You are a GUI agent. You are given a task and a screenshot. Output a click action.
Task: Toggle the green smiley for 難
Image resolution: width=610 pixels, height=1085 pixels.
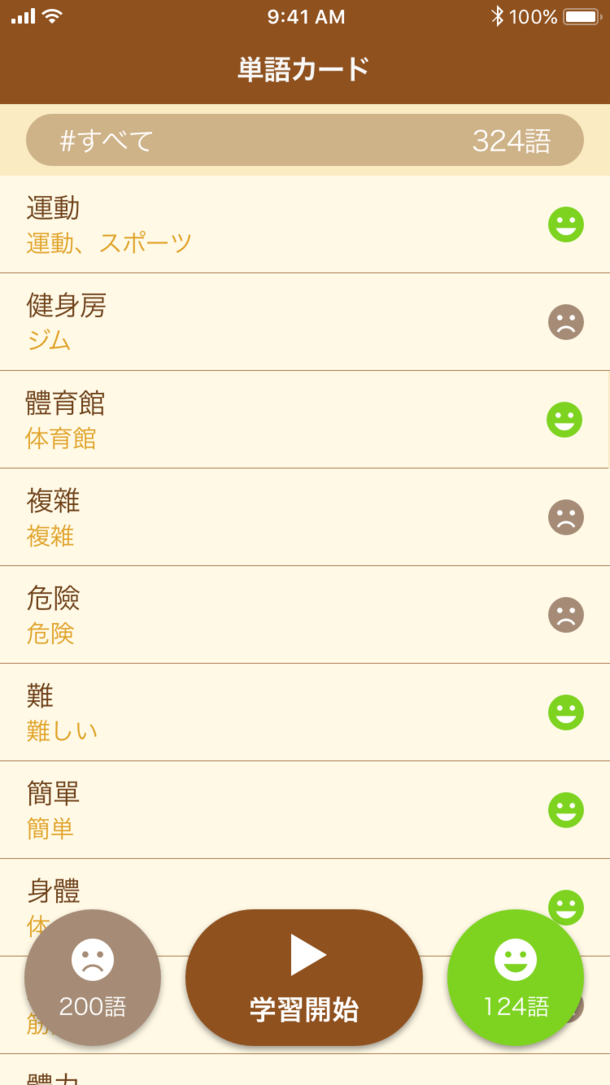566,712
